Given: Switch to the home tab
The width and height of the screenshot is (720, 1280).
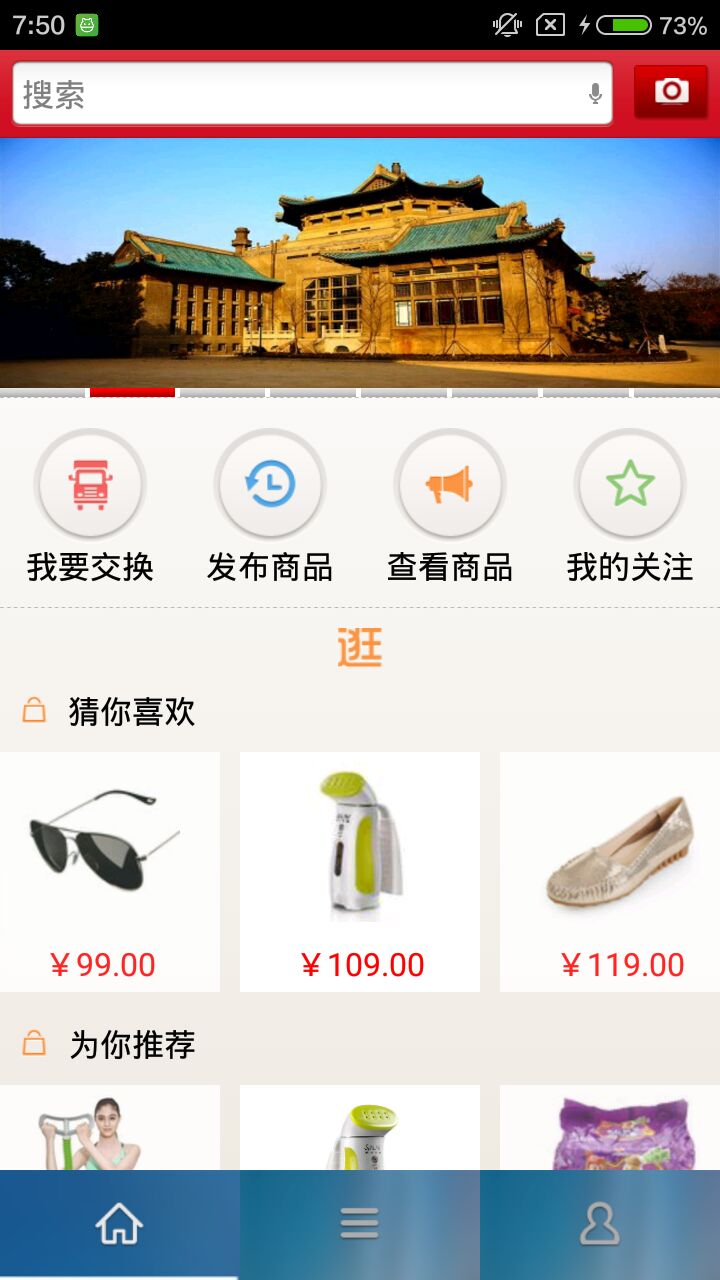Looking at the screenshot, I should pos(119,1224).
